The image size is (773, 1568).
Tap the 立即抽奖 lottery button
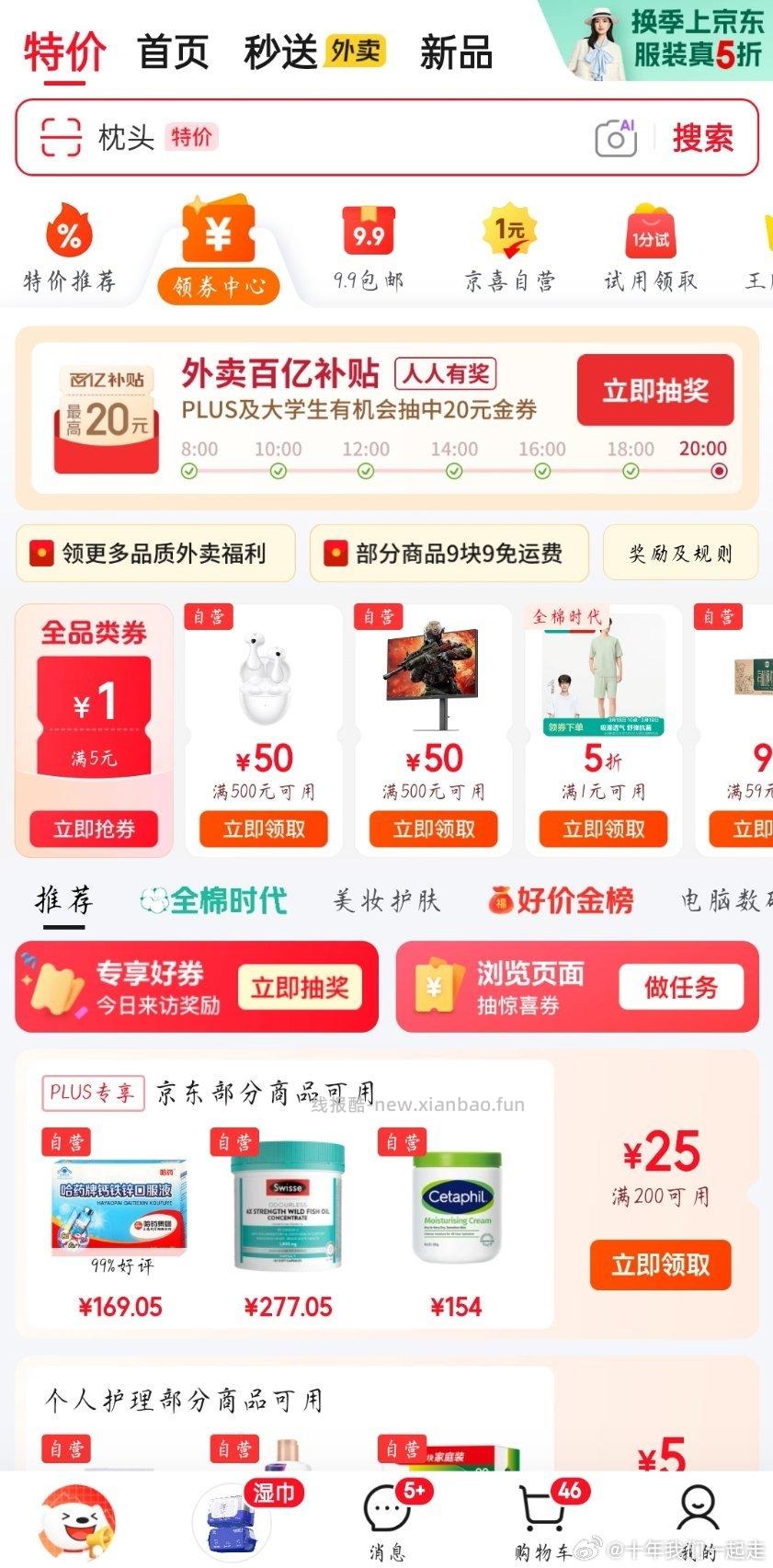pos(654,391)
